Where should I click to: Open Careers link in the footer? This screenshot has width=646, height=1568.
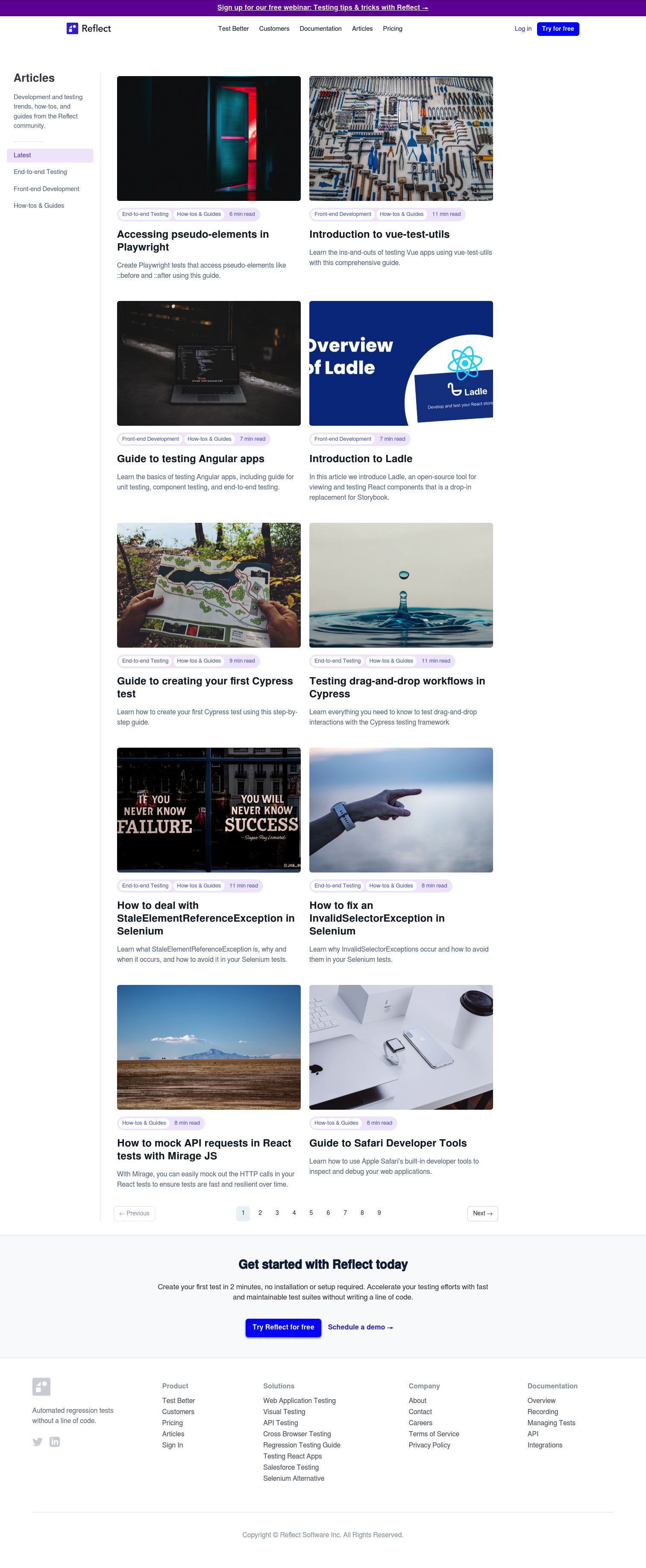click(420, 1423)
